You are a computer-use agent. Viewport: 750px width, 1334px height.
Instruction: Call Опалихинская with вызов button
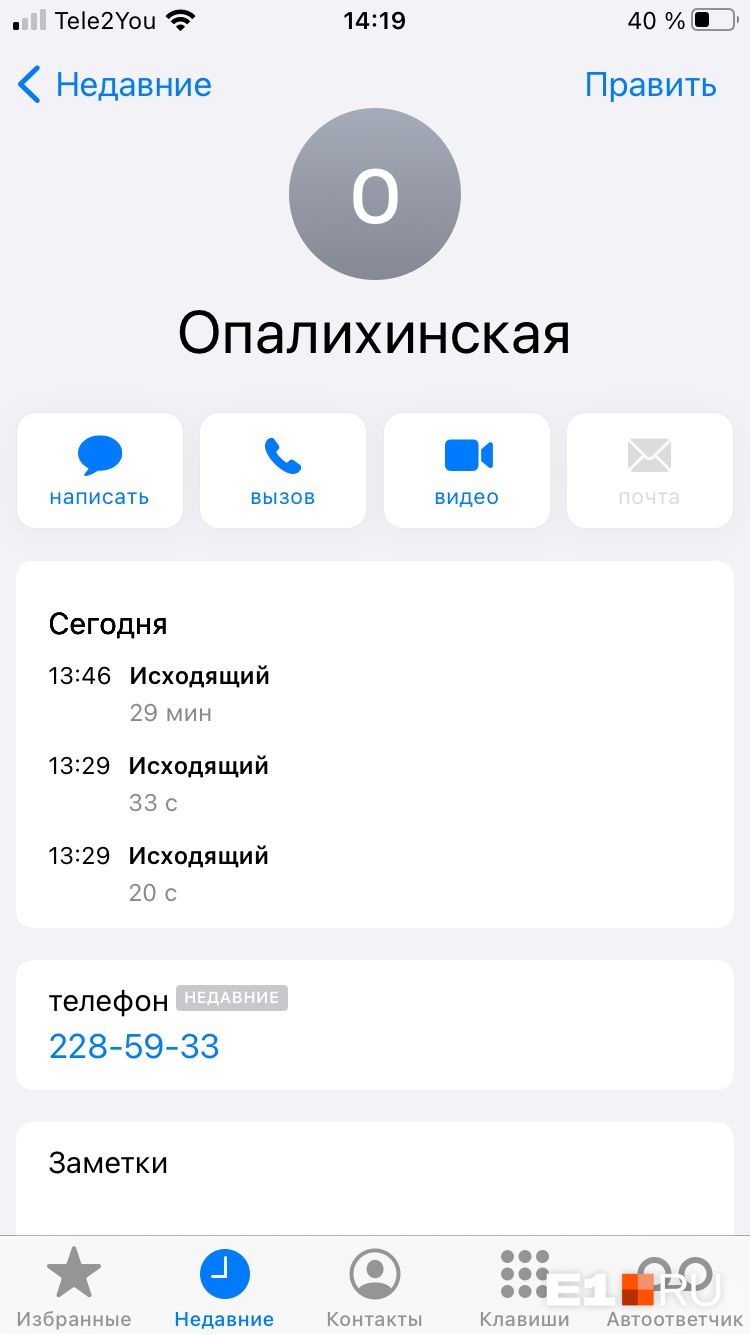pos(283,470)
